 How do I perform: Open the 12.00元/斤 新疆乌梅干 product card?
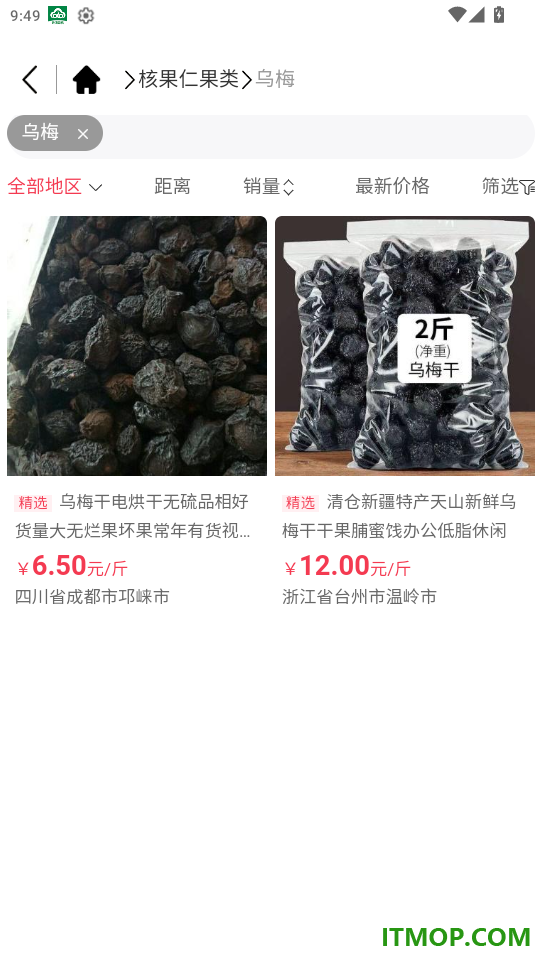tap(405, 411)
